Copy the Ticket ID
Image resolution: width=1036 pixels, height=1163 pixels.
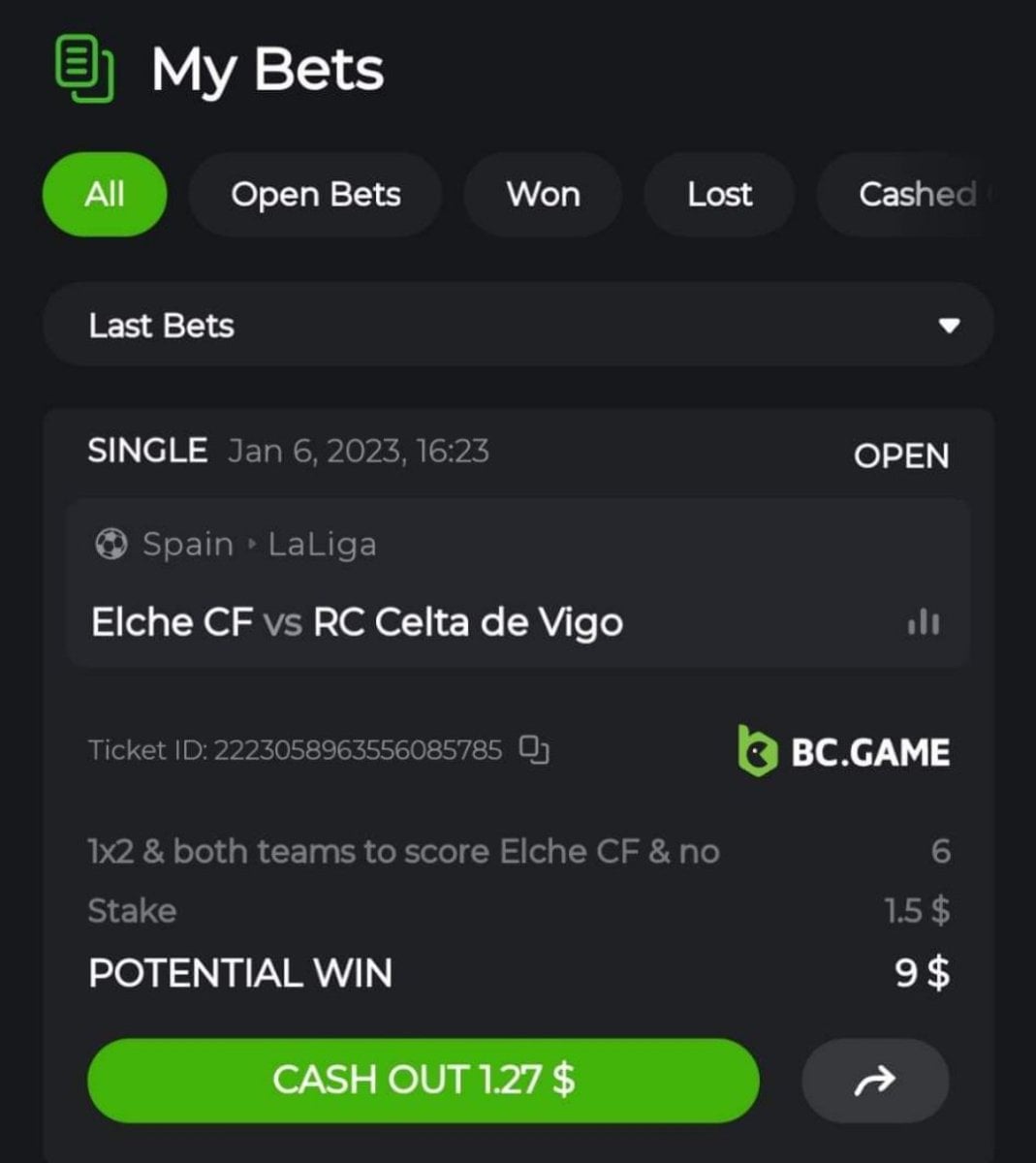tap(535, 749)
